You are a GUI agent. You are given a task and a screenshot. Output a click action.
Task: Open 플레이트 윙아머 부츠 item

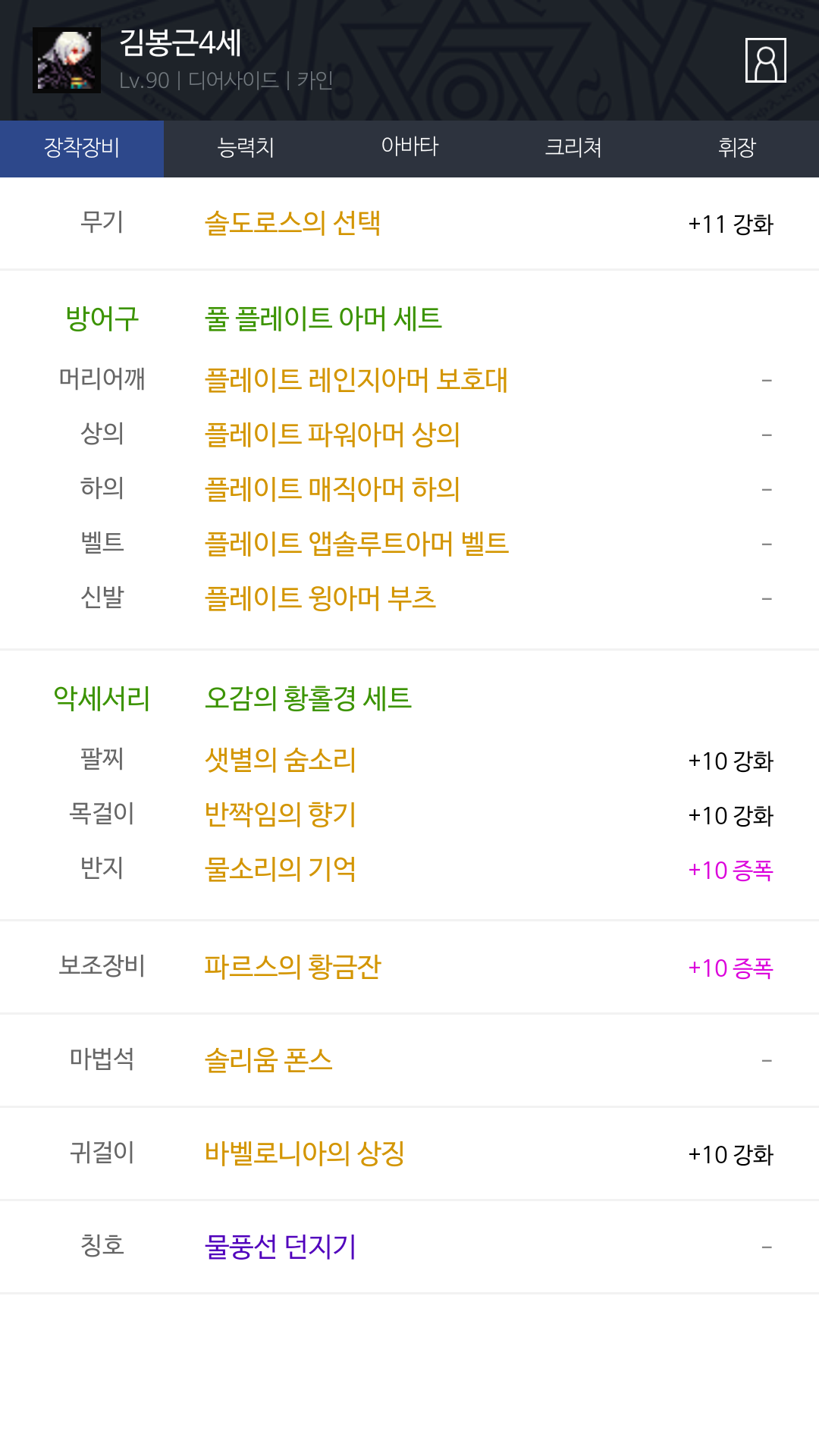pos(320,598)
